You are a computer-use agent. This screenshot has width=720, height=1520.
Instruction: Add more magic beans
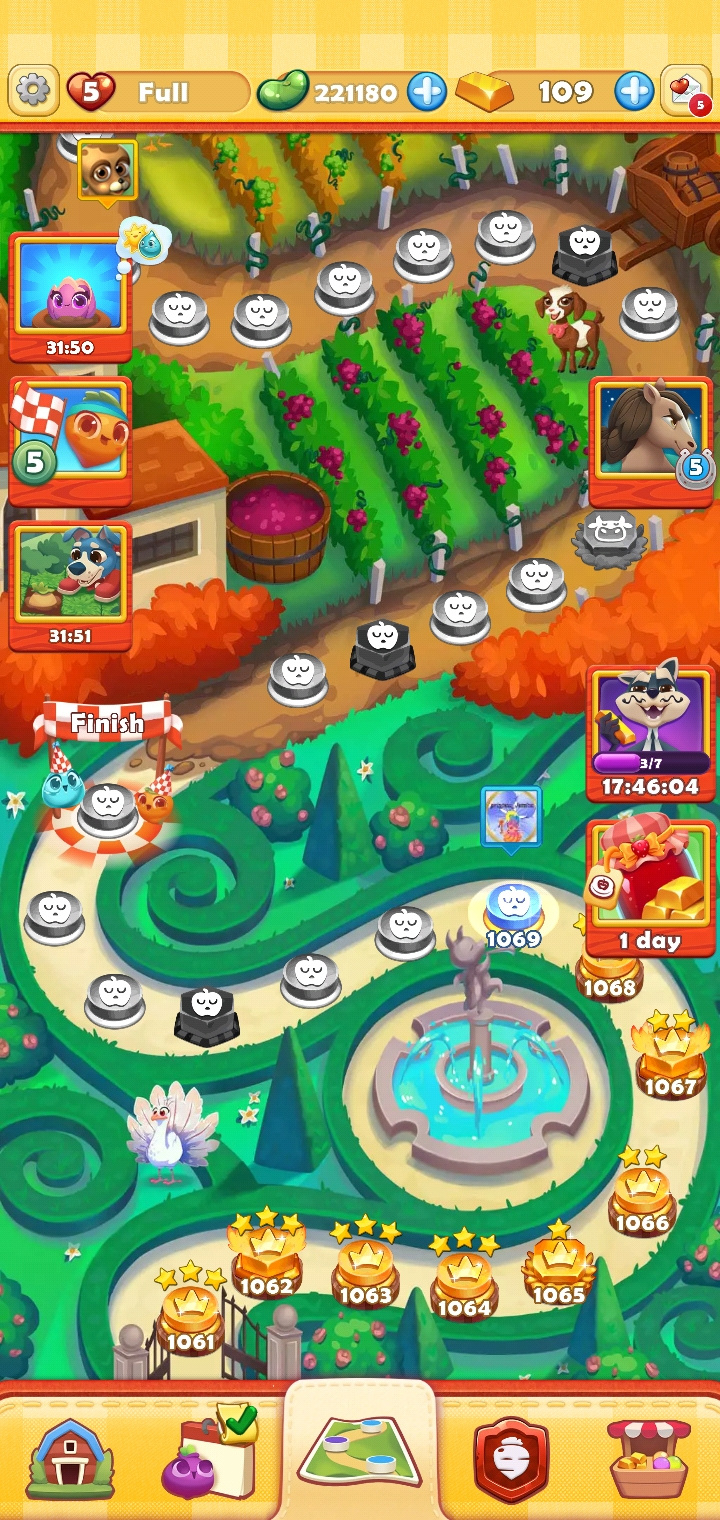click(427, 92)
